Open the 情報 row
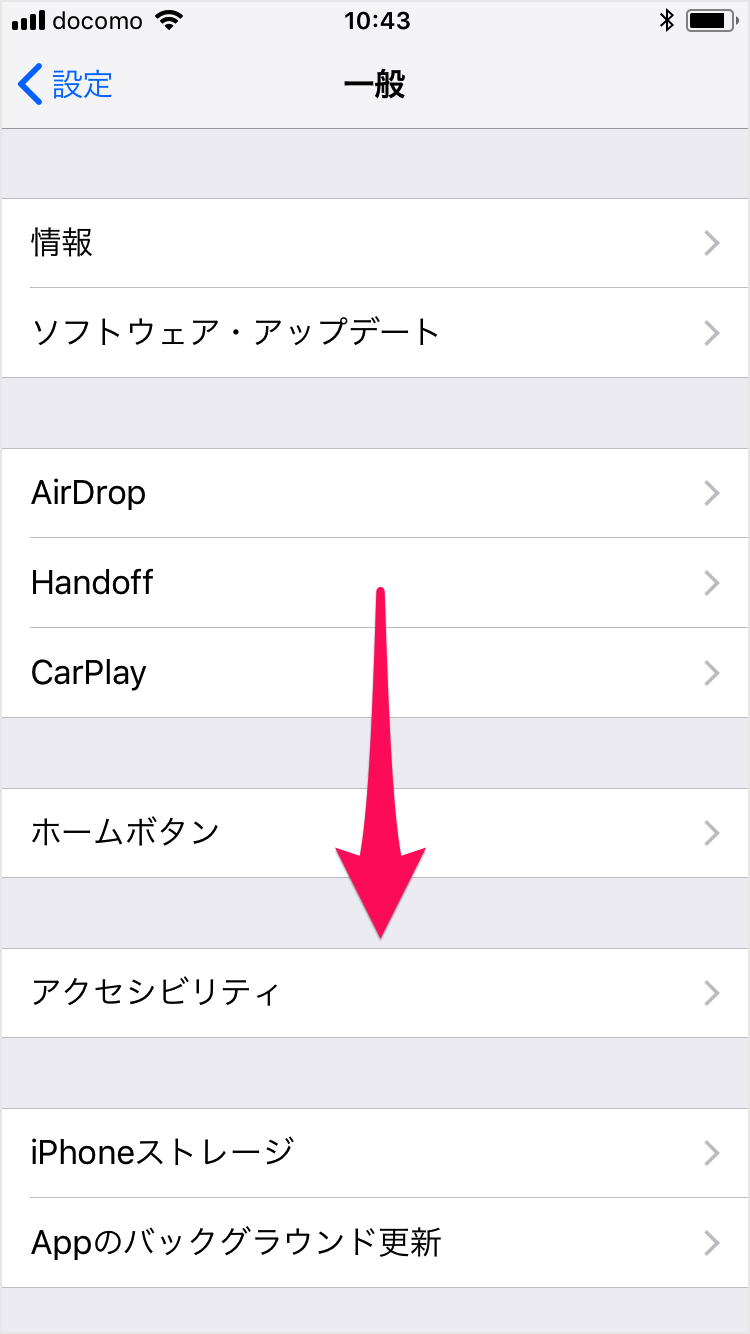 point(375,243)
